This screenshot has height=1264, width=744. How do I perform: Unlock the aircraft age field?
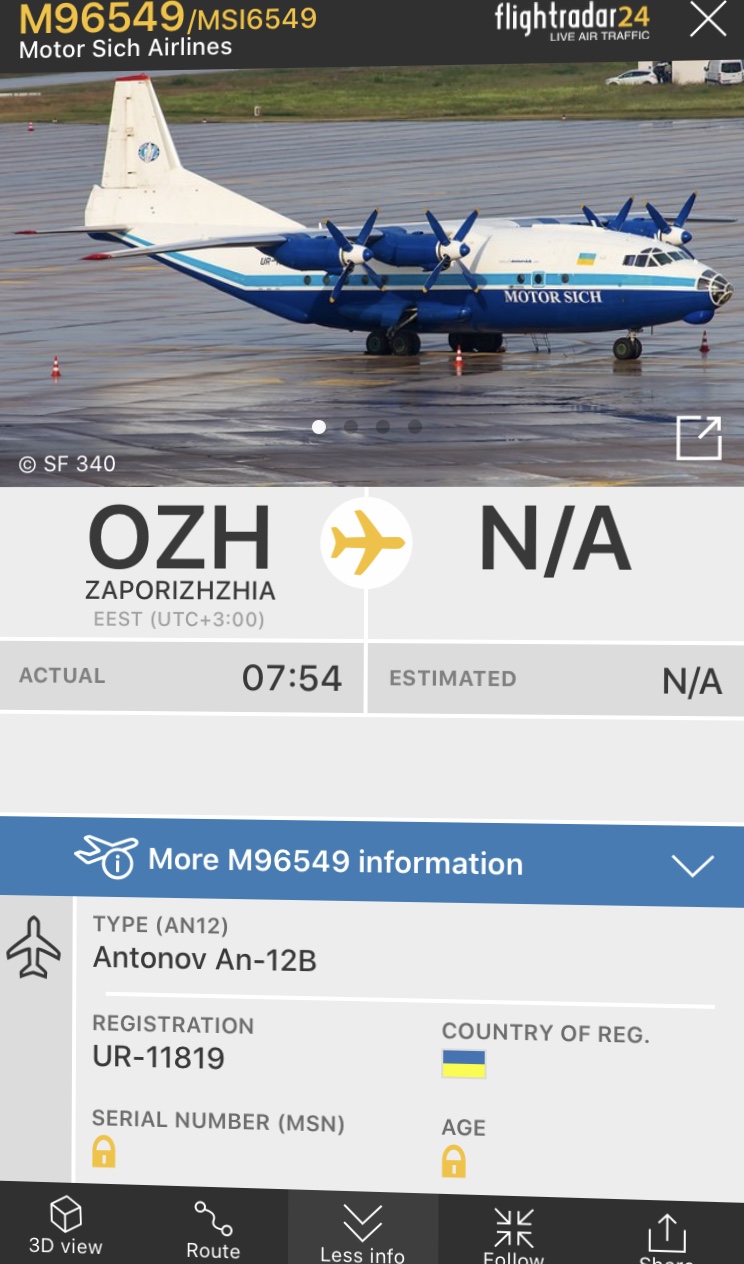(x=454, y=1161)
